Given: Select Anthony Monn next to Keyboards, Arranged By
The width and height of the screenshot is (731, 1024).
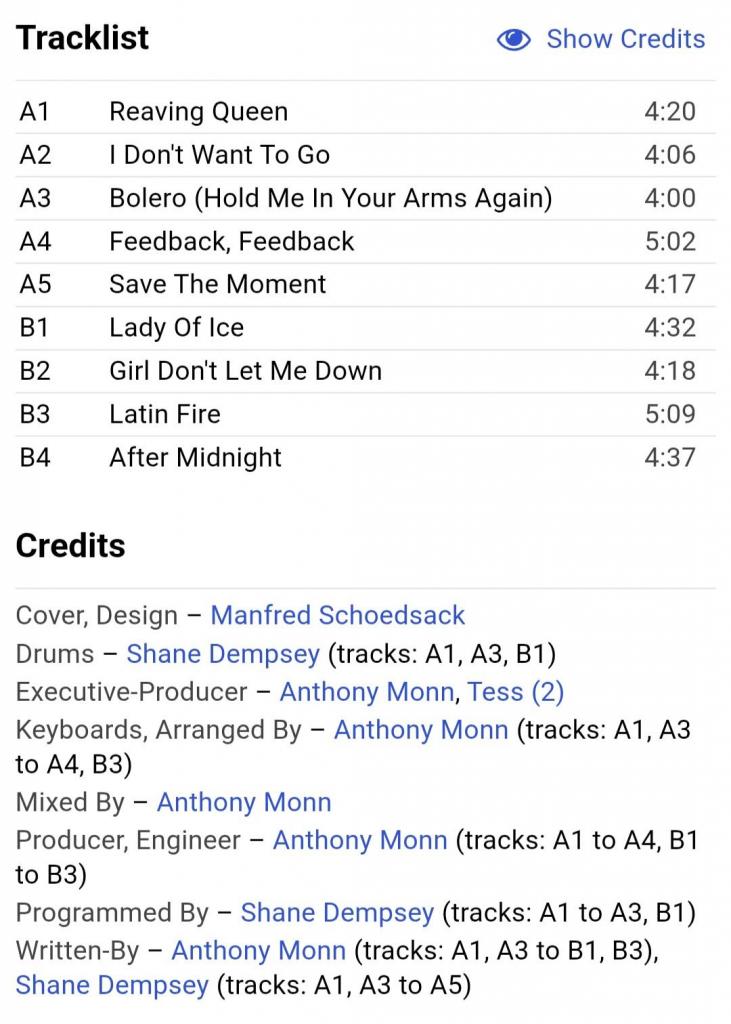Looking at the screenshot, I should (x=421, y=730).
